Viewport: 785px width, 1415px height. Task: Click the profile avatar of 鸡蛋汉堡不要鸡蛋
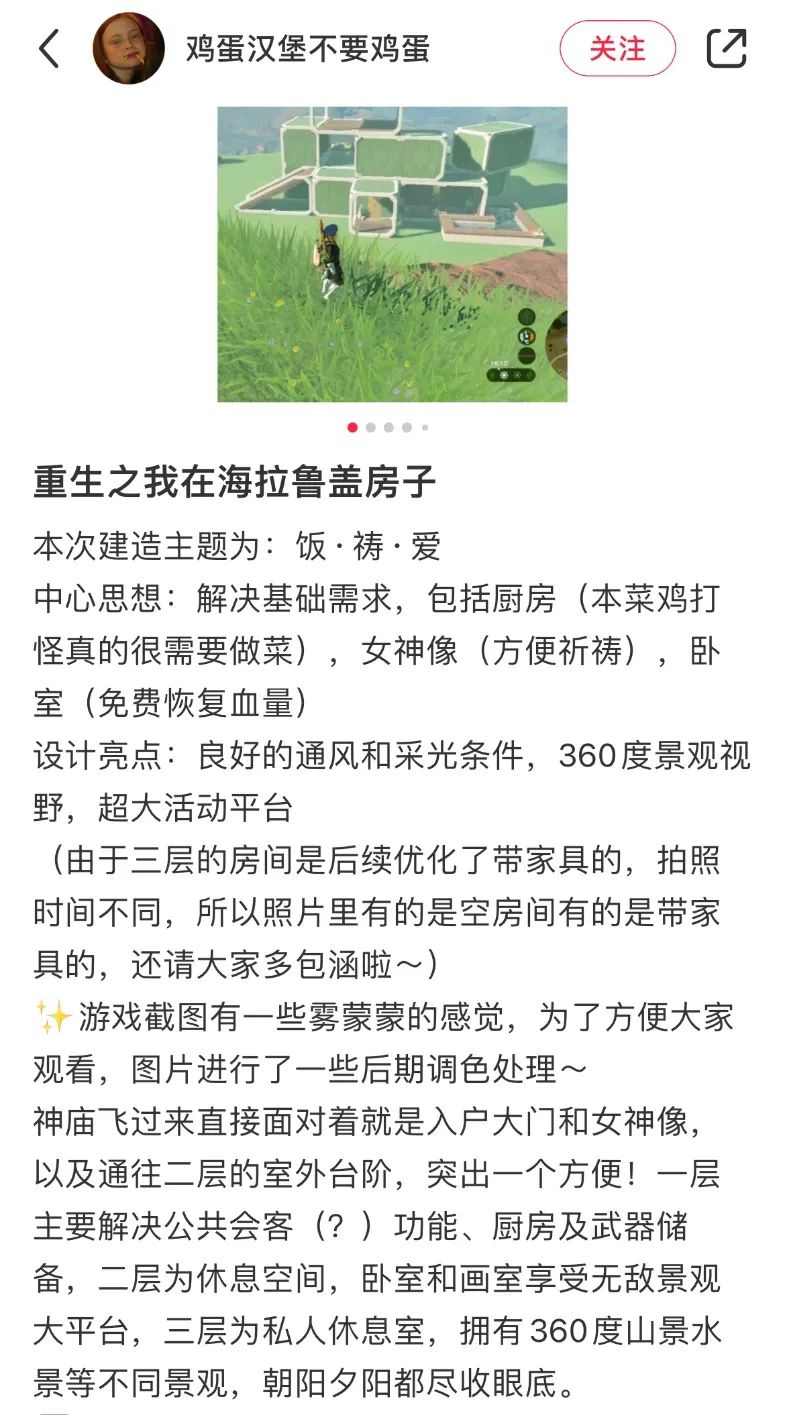(128, 47)
